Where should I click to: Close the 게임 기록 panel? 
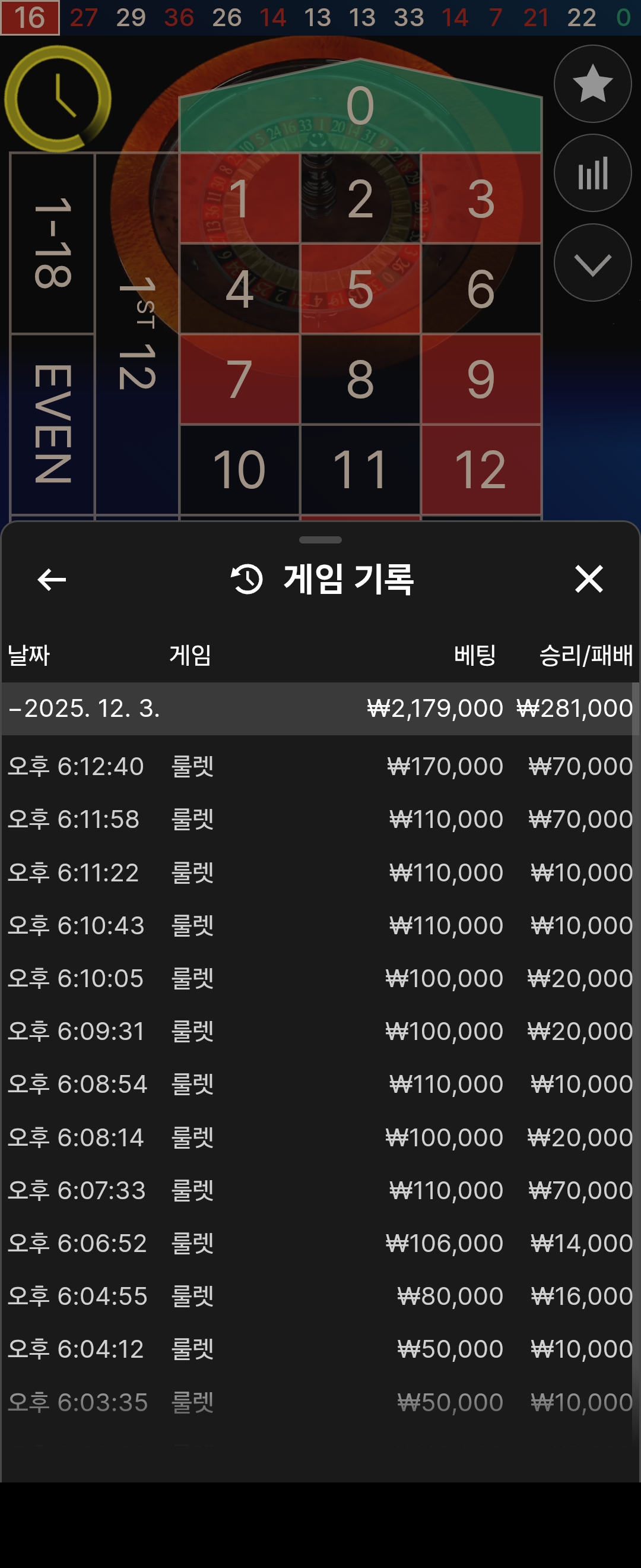(589, 579)
